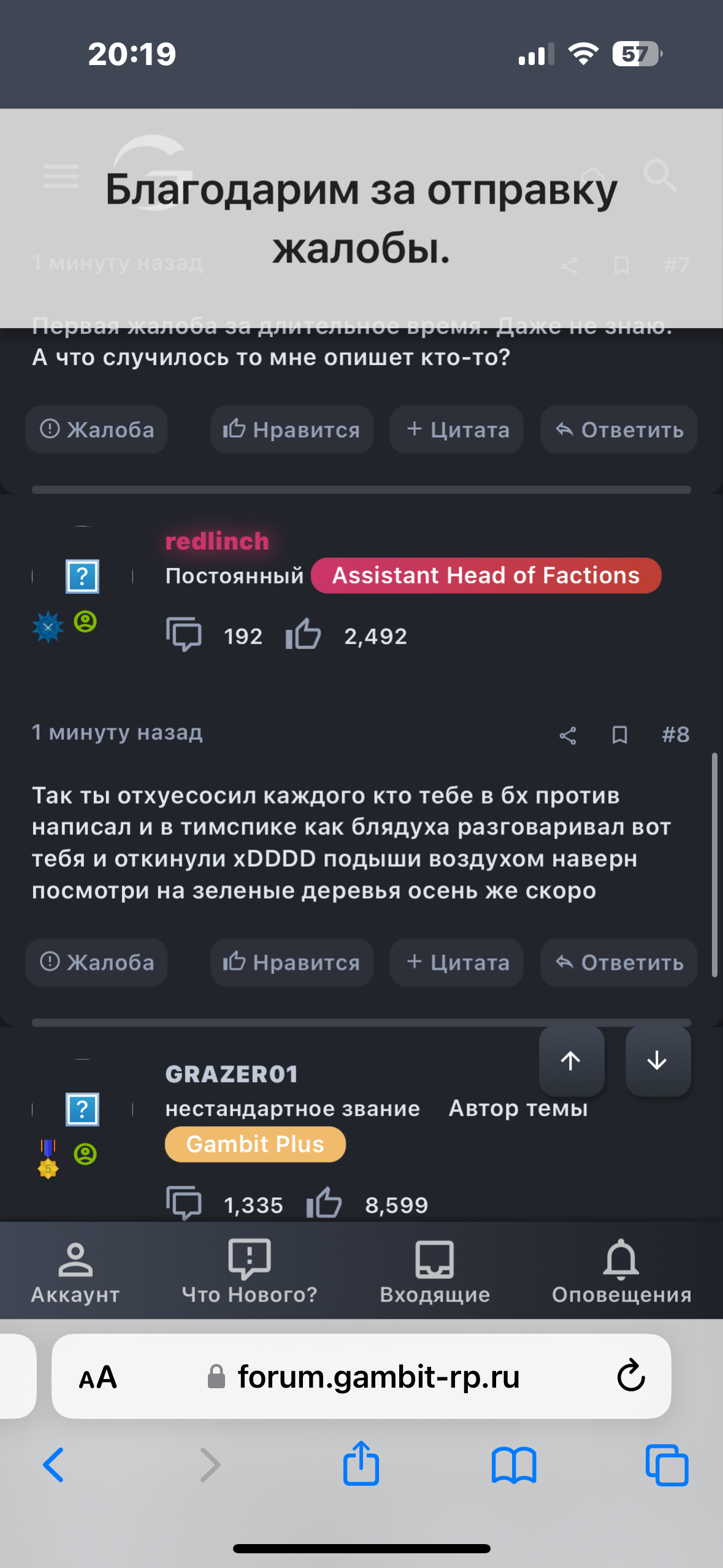
Task: Share post #8 via share icon
Action: click(x=568, y=735)
